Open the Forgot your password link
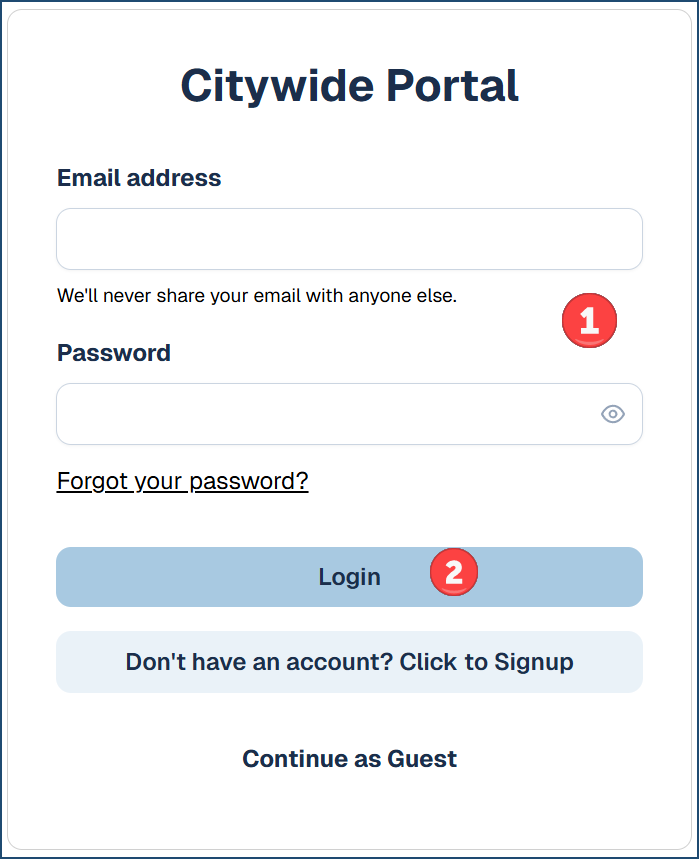Screen dimensions: 699x859 point(182,481)
